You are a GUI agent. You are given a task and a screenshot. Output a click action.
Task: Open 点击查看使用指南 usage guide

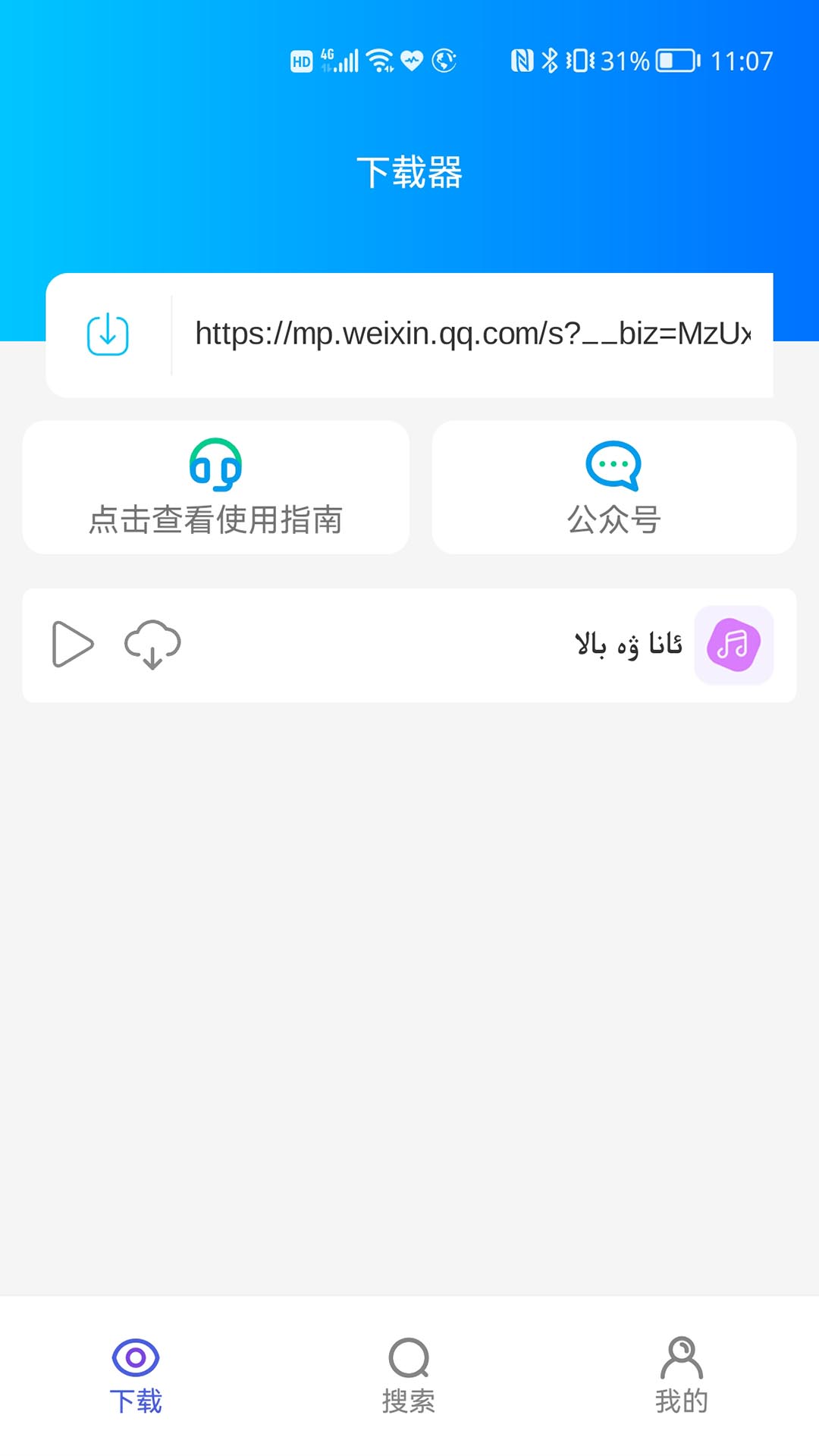pyautogui.click(x=216, y=488)
